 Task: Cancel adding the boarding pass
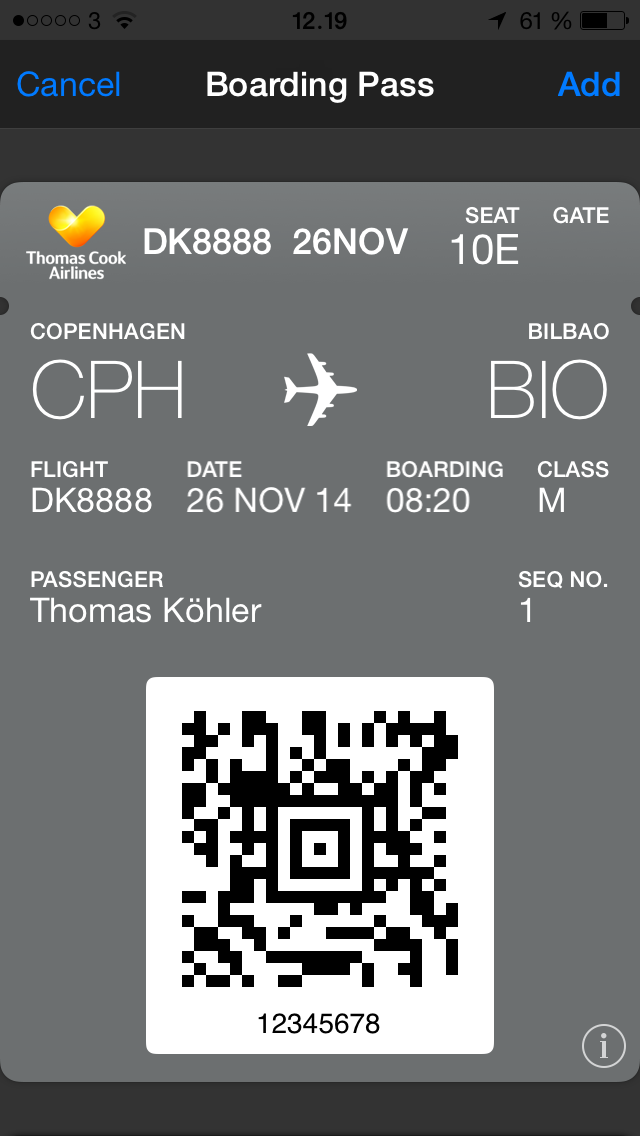click(x=69, y=85)
